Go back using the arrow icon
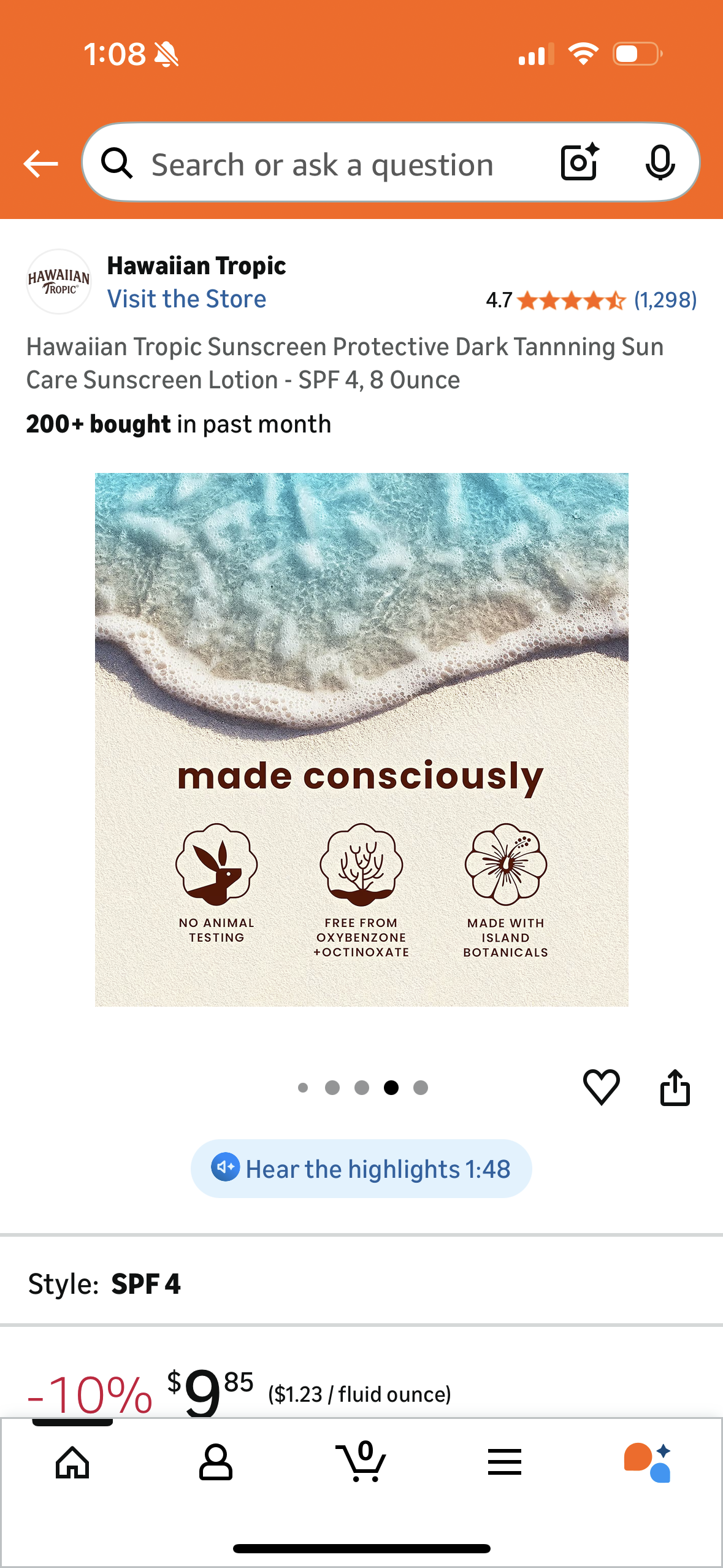The height and width of the screenshot is (1568, 723). tap(40, 164)
